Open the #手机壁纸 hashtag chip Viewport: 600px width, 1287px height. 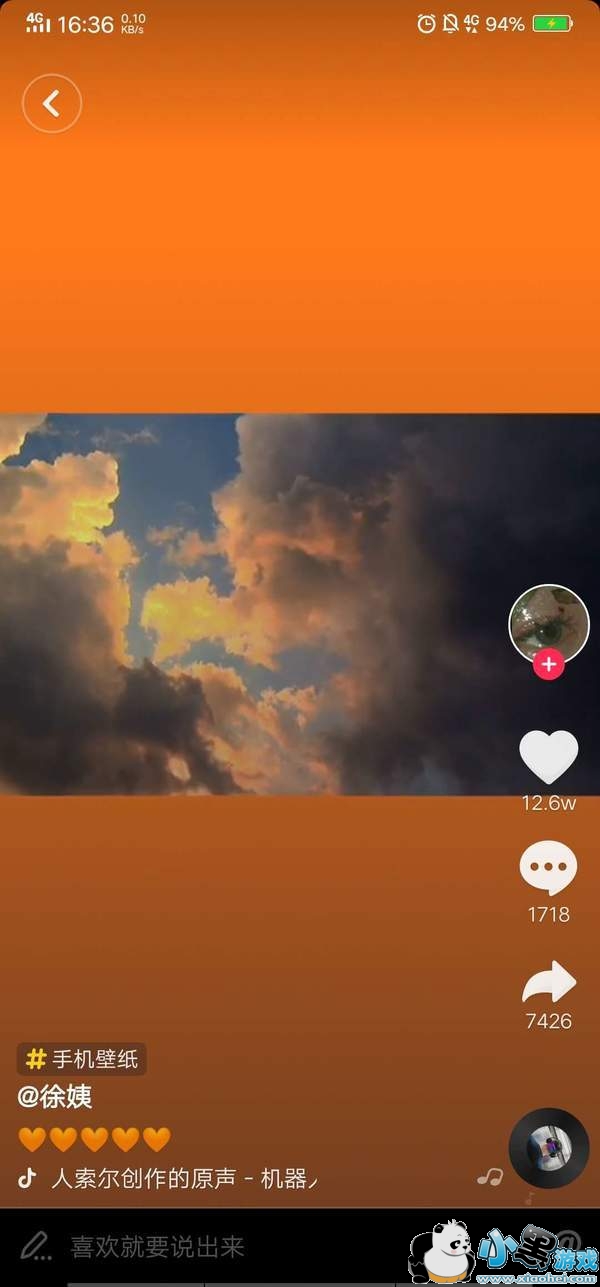point(82,1059)
